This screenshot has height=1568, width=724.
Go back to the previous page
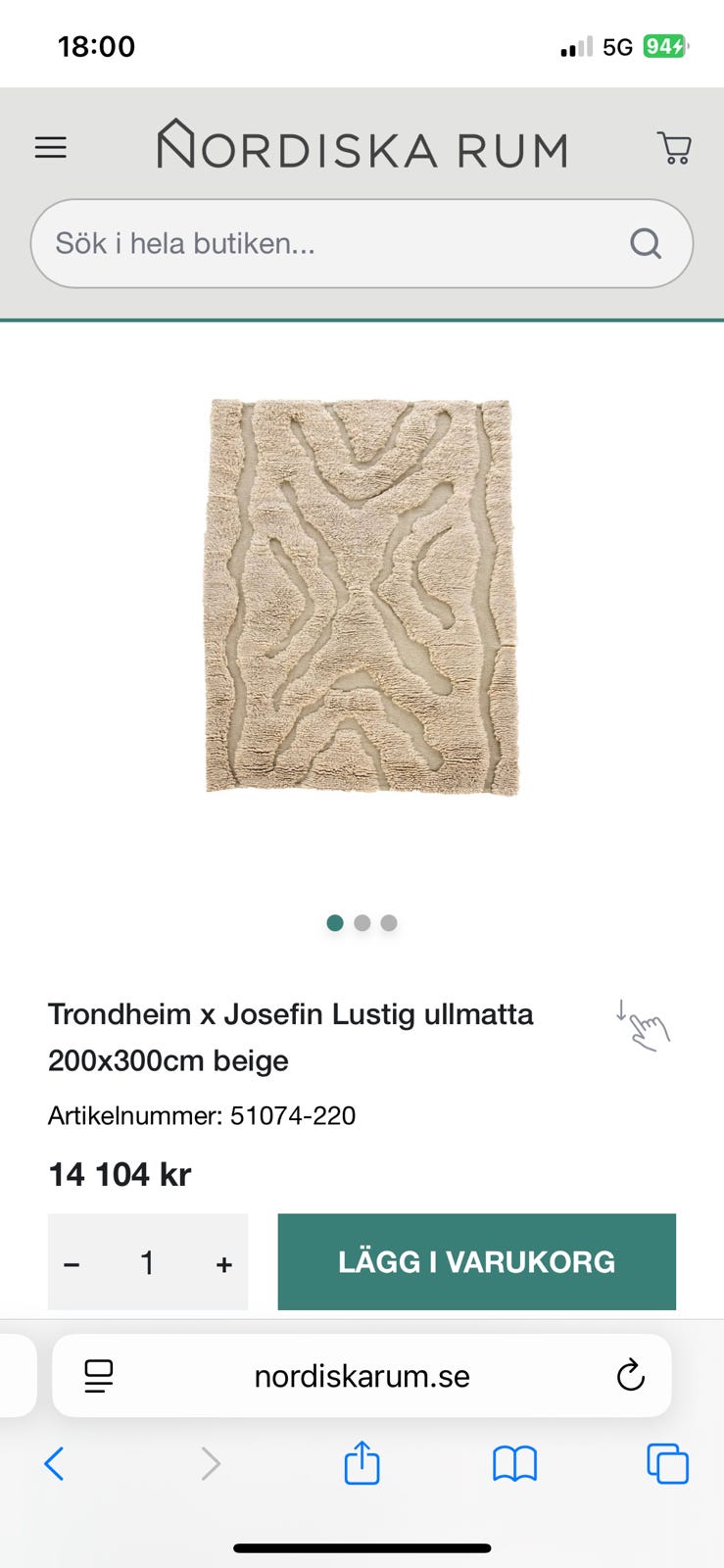(x=55, y=1464)
